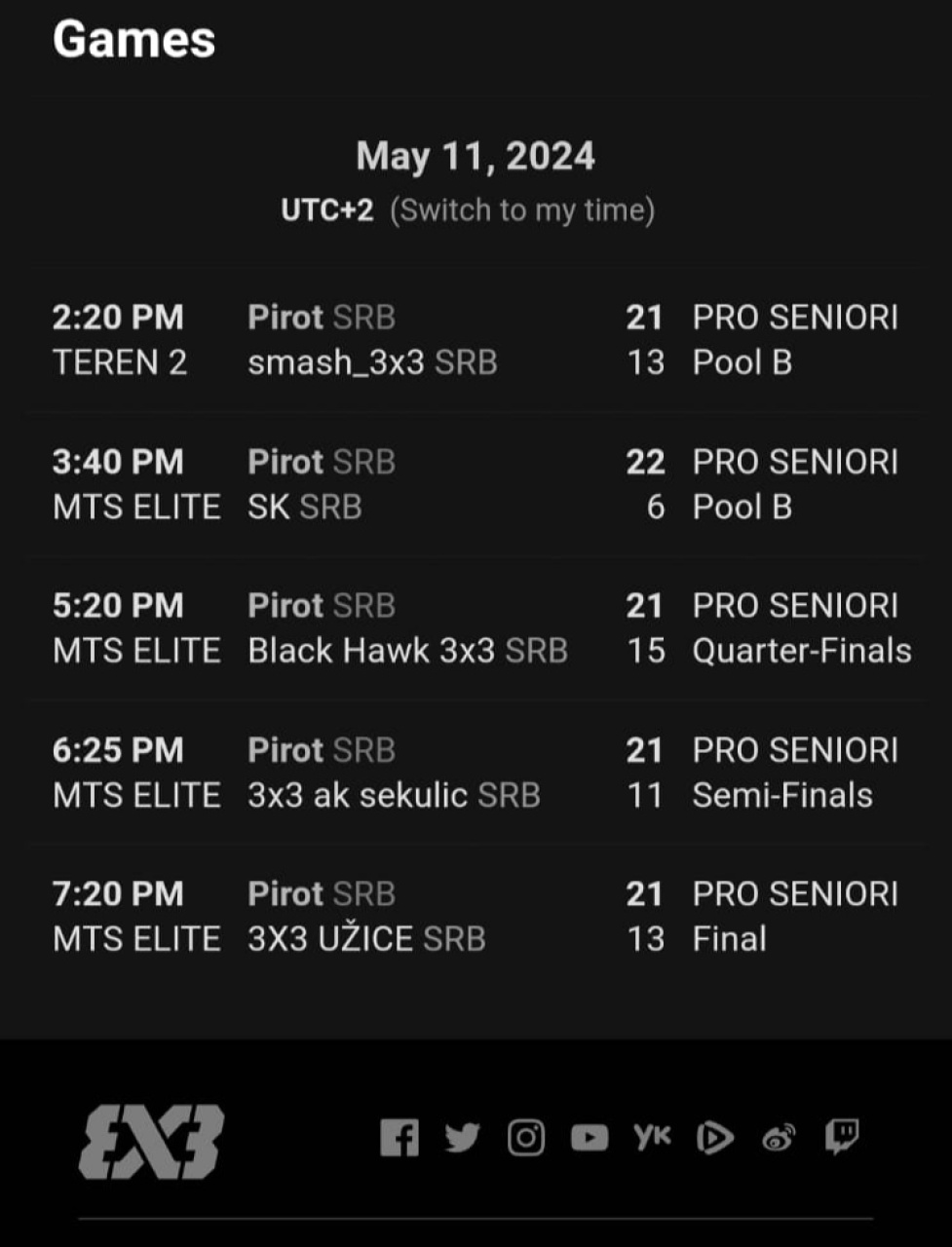Go to the Twitch channel icon

pos(842,1137)
